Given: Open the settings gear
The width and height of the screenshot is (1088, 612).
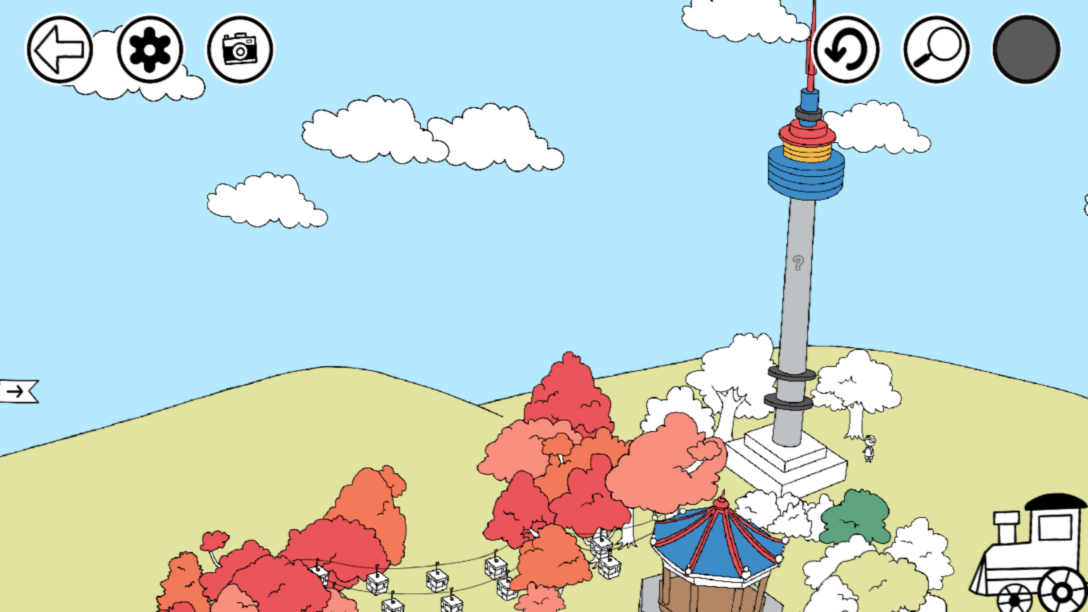Looking at the screenshot, I should click(150, 49).
